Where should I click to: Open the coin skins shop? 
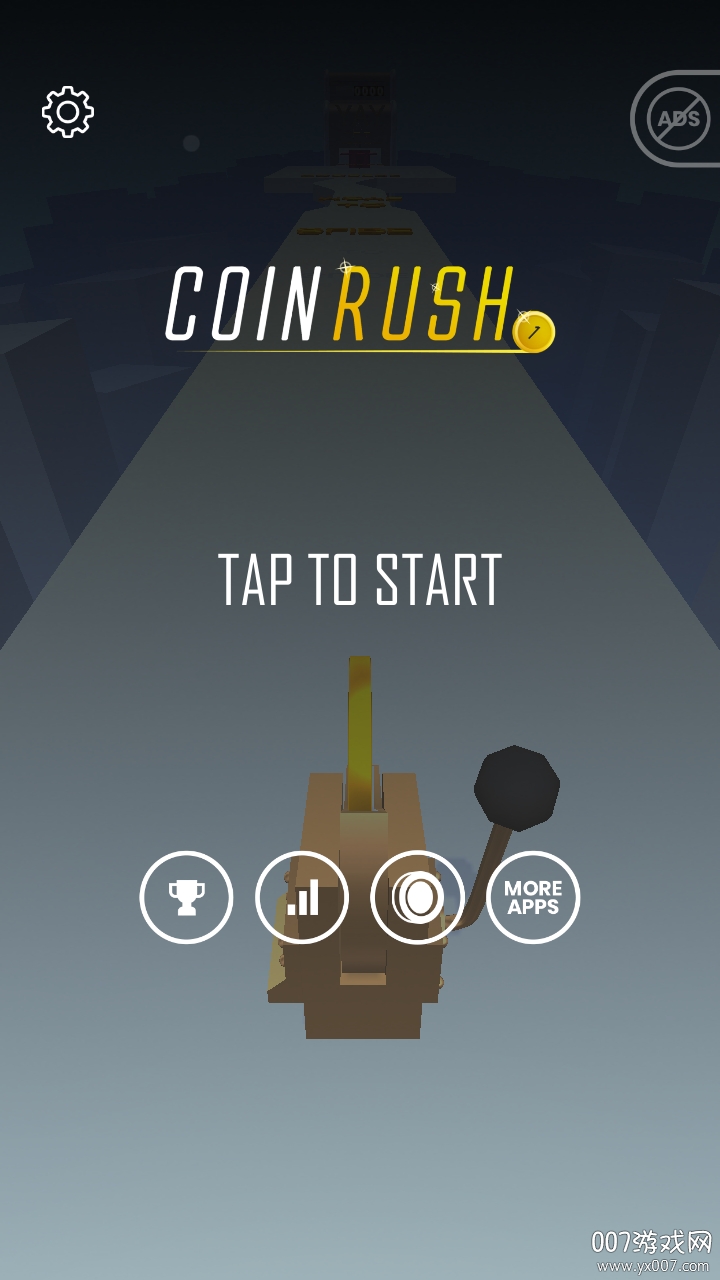pyautogui.click(x=417, y=897)
